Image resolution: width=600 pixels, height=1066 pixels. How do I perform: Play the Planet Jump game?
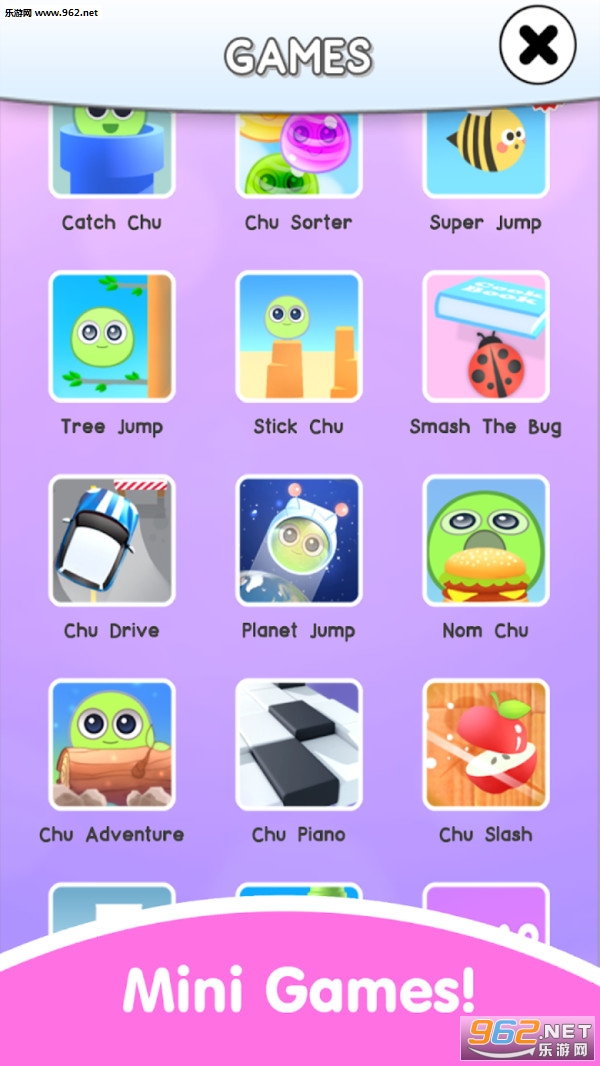pyautogui.click(x=299, y=540)
